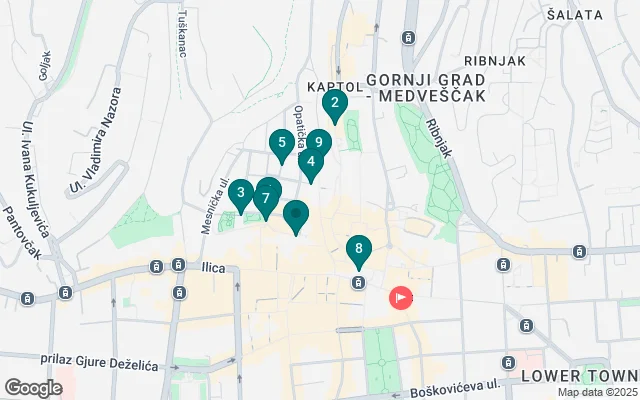This screenshot has width=640, height=400.
Task: Tap map pin number 3
Action: 240,193
